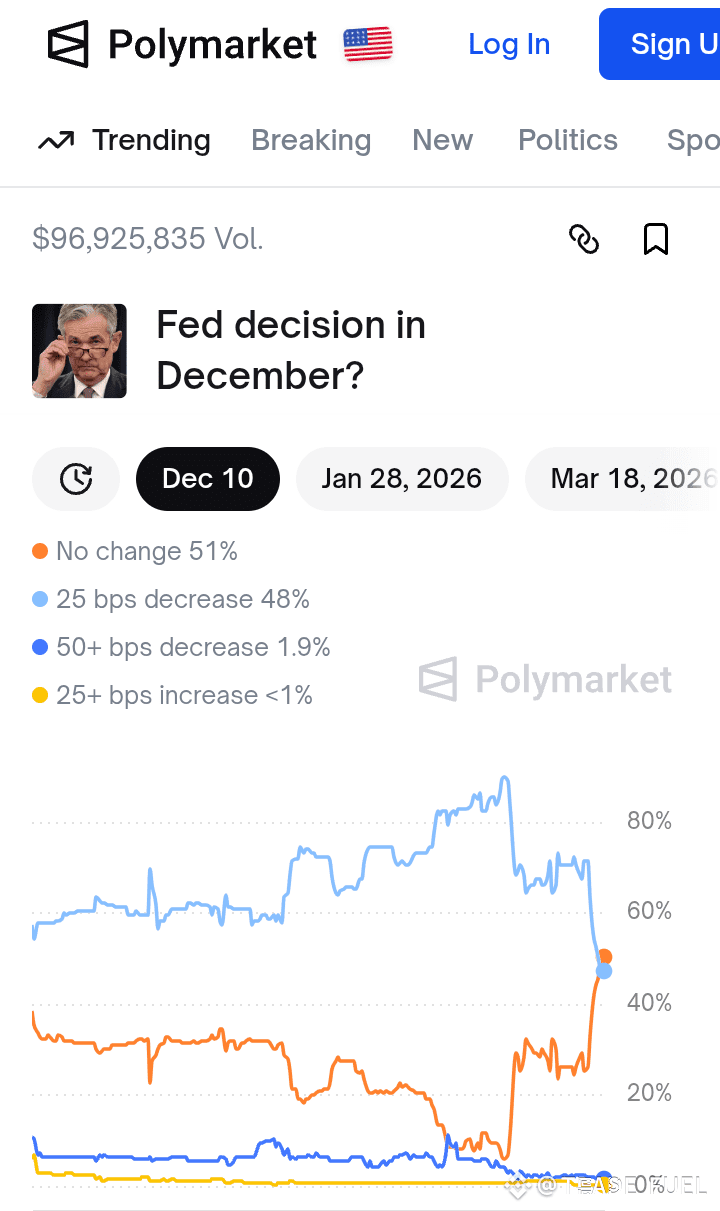Select the Dec 10 meeting tab
This screenshot has height=1211, width=720.
click(x=208, y=479)
